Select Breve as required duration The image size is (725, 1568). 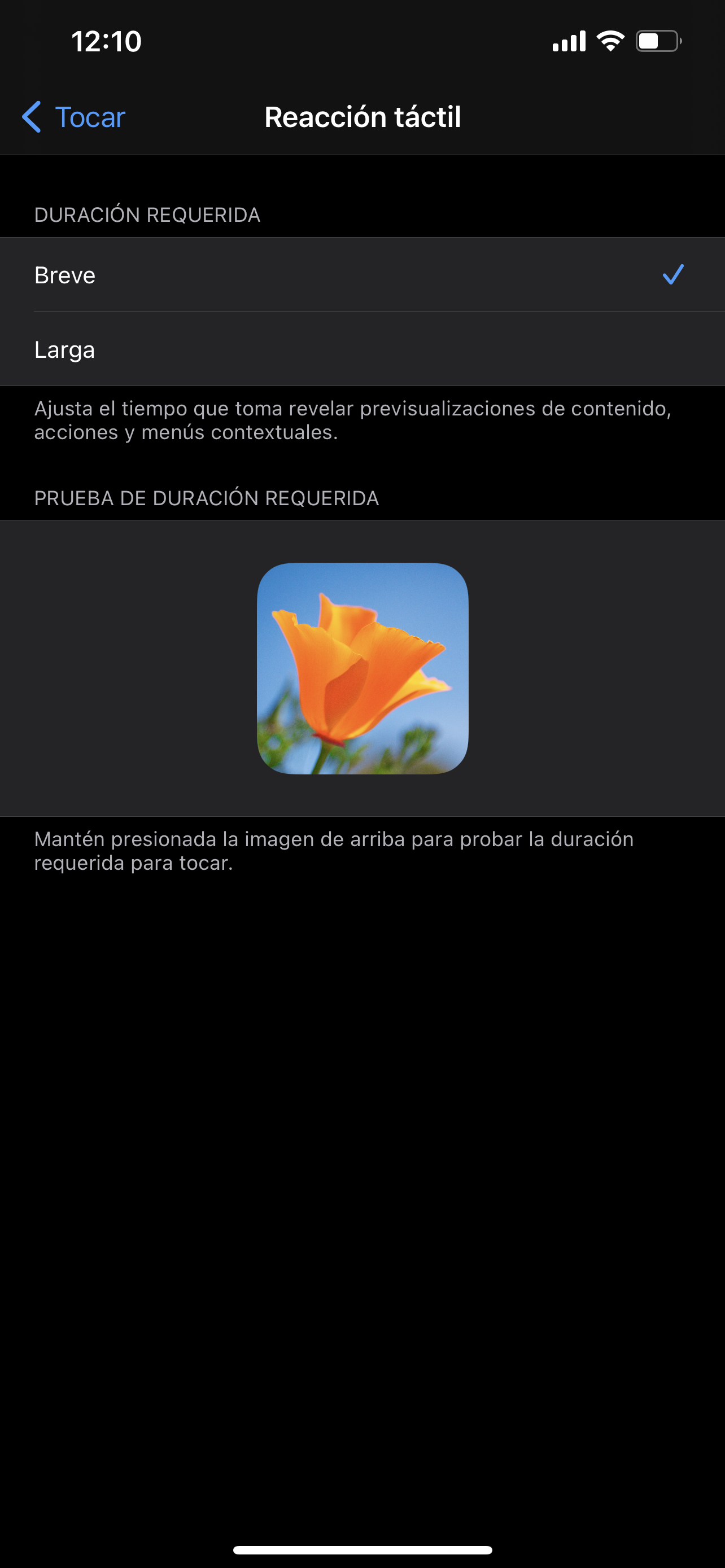(x=362, y=274)
